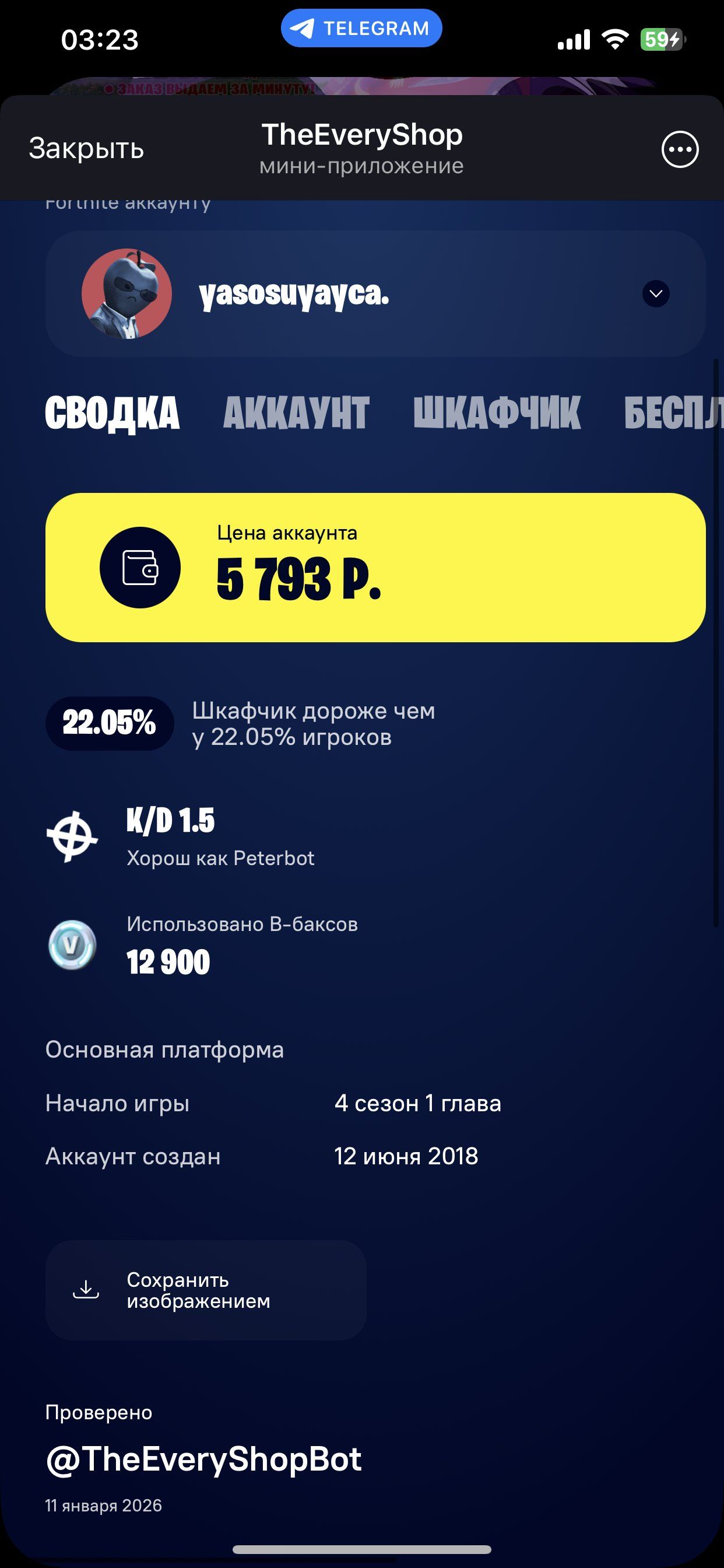Return to Telegram via the top pill
This screenshot has width=724, height=1568.
[361, 28]
